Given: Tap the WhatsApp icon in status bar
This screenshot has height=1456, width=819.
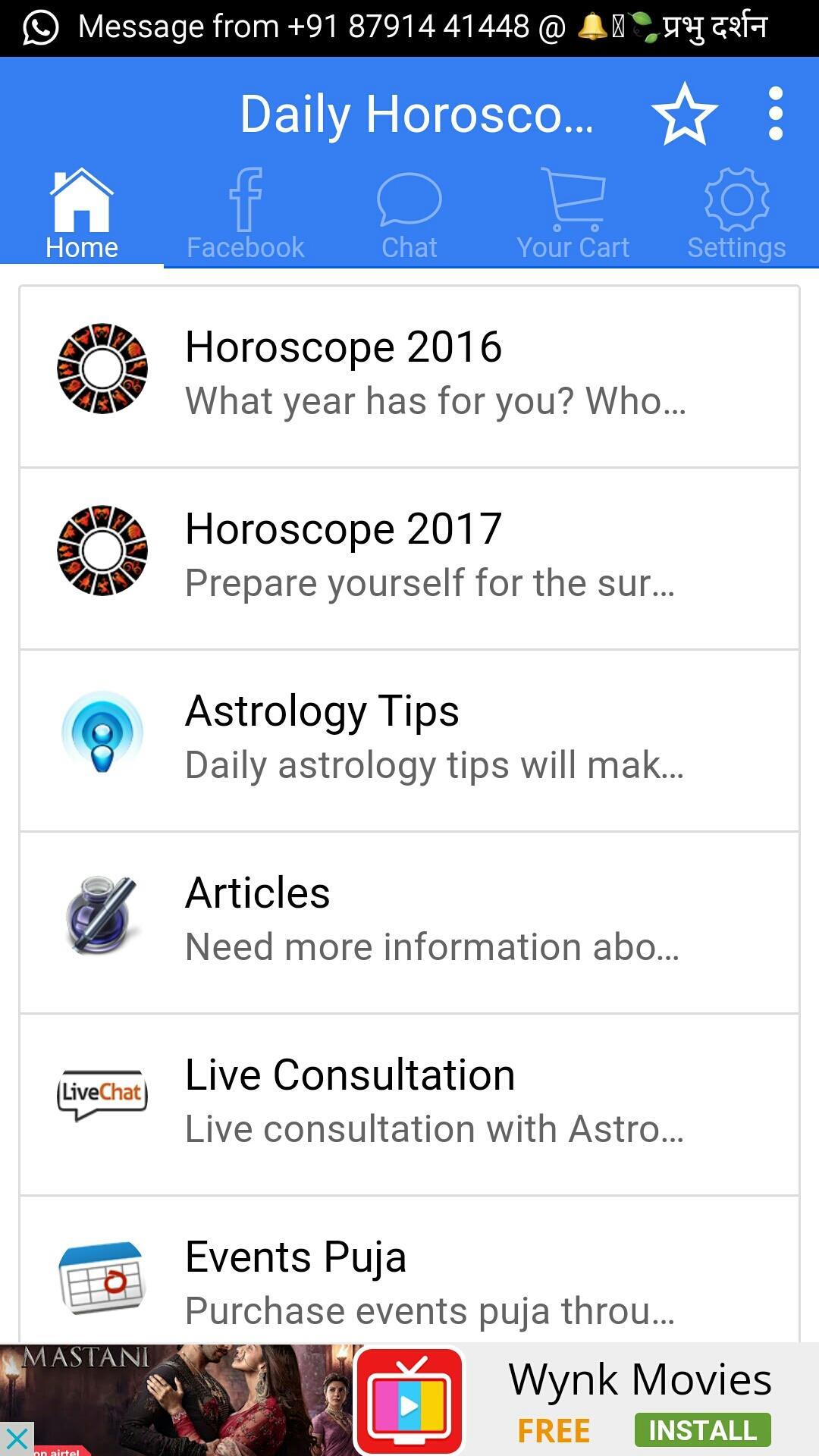Looking at the screenshot, I should point(39,25).
